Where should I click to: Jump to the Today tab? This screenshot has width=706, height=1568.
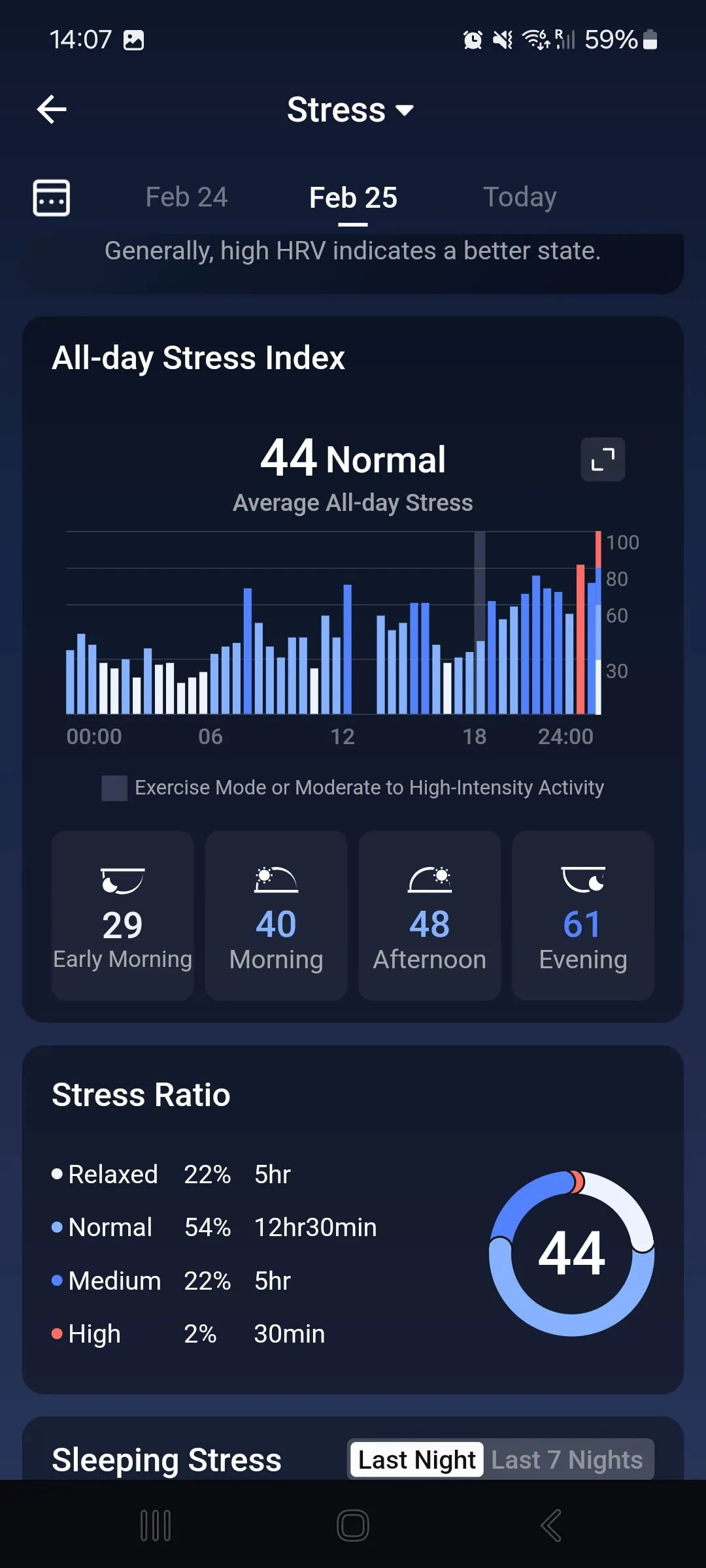click(x=520, y=197)
